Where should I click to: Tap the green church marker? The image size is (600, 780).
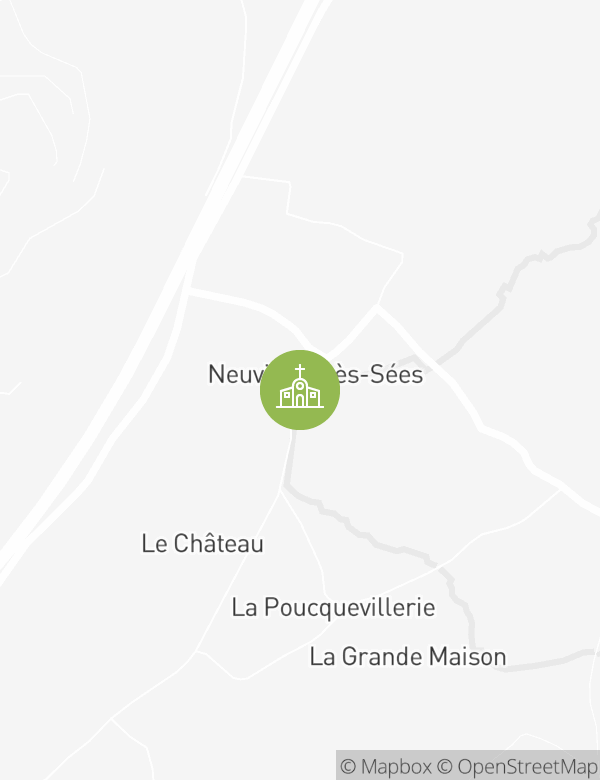pyautogui.click(x=300, y=390)
